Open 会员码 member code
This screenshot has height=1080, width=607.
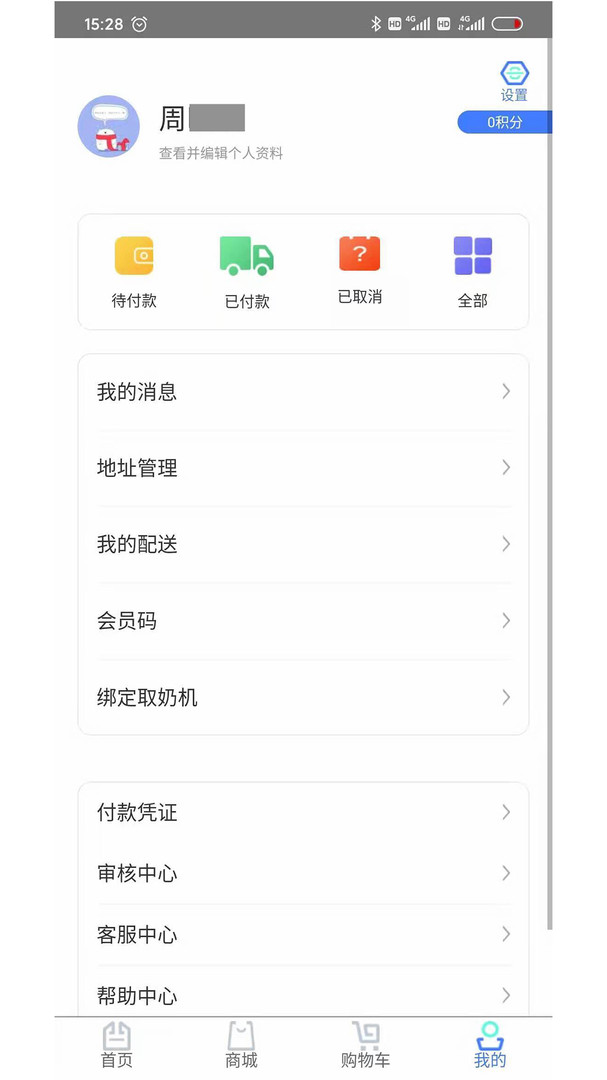303,621
